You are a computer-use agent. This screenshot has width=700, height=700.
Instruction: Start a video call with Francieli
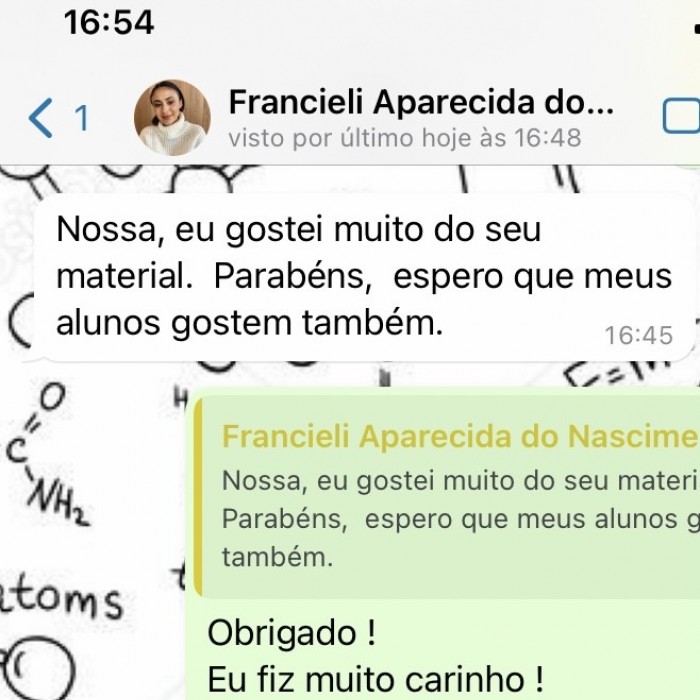(x=682, y=117)
